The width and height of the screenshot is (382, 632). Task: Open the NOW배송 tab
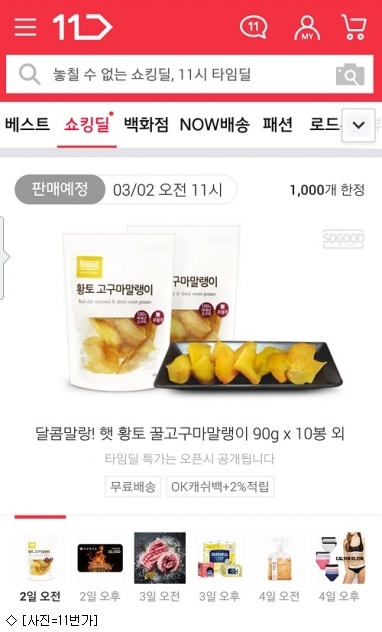pos(214,124)
